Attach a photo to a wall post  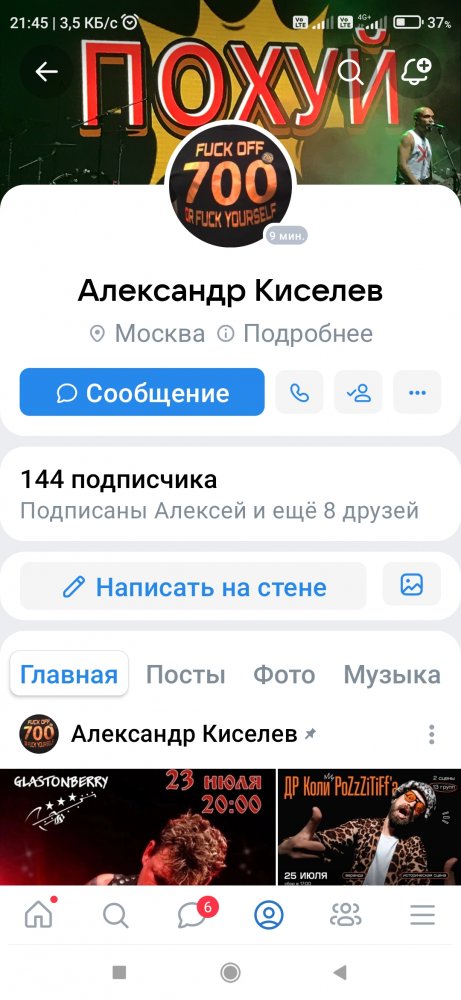coord(412,584)
